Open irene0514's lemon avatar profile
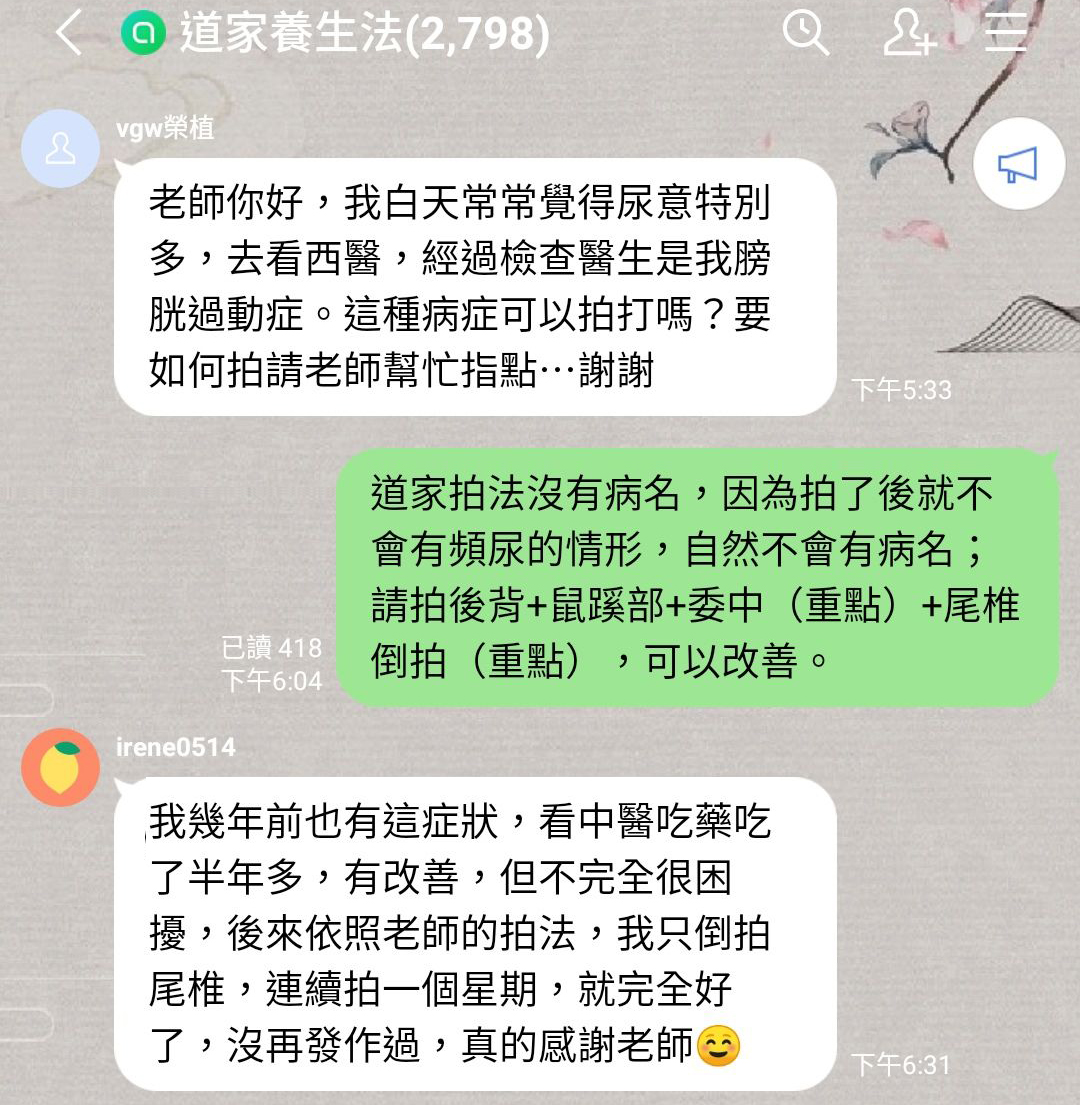The width and height of the screenshot is (1080, 1105). (x=60, y=767)
